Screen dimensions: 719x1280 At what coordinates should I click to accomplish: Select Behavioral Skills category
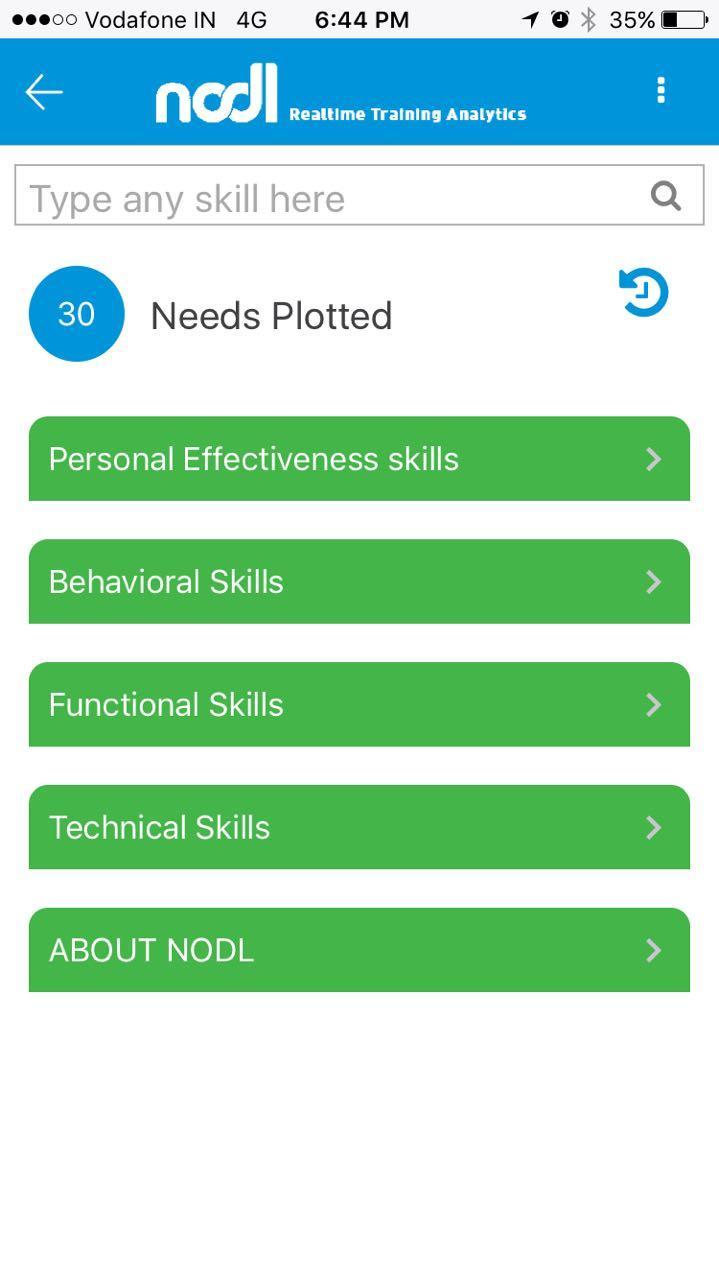tap(359, 582)
